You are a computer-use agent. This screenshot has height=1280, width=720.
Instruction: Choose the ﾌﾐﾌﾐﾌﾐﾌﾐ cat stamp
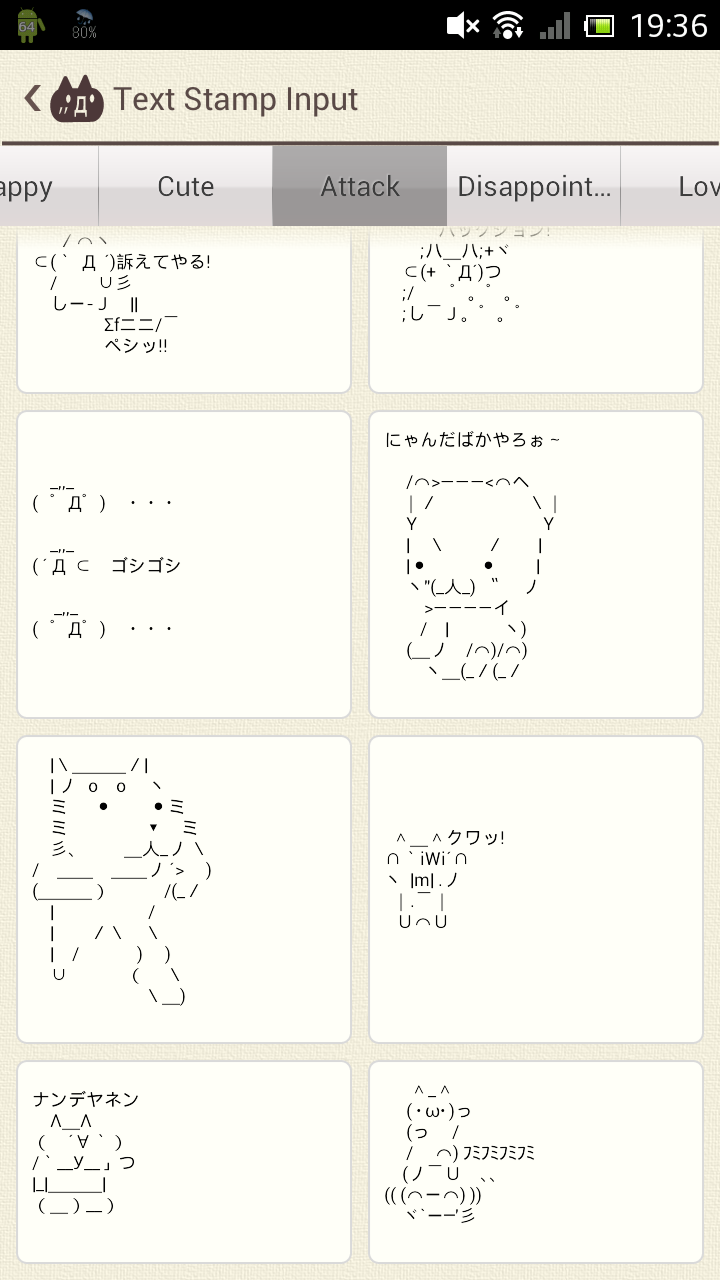[x=536, y=1161]
